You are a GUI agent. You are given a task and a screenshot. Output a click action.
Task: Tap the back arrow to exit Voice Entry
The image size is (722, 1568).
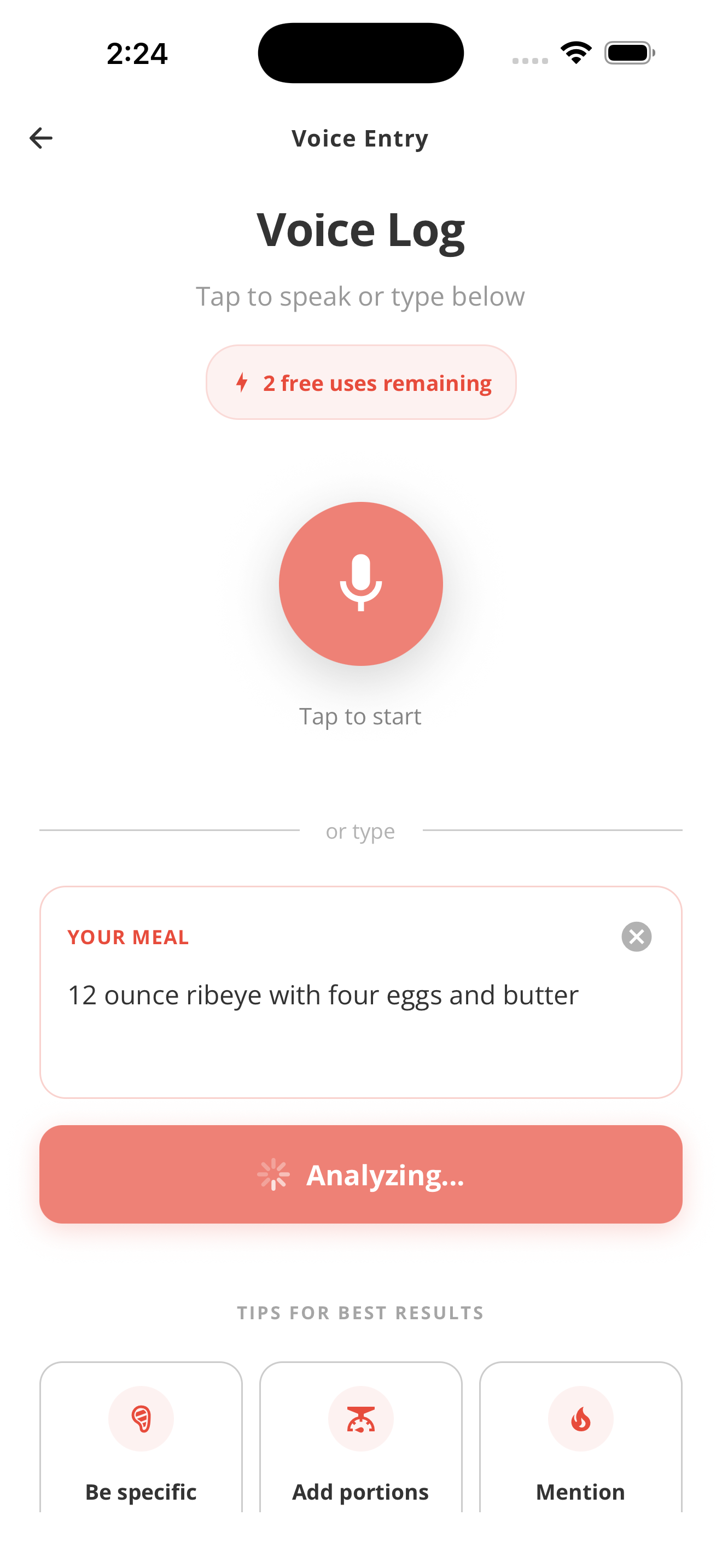[40, 138]
